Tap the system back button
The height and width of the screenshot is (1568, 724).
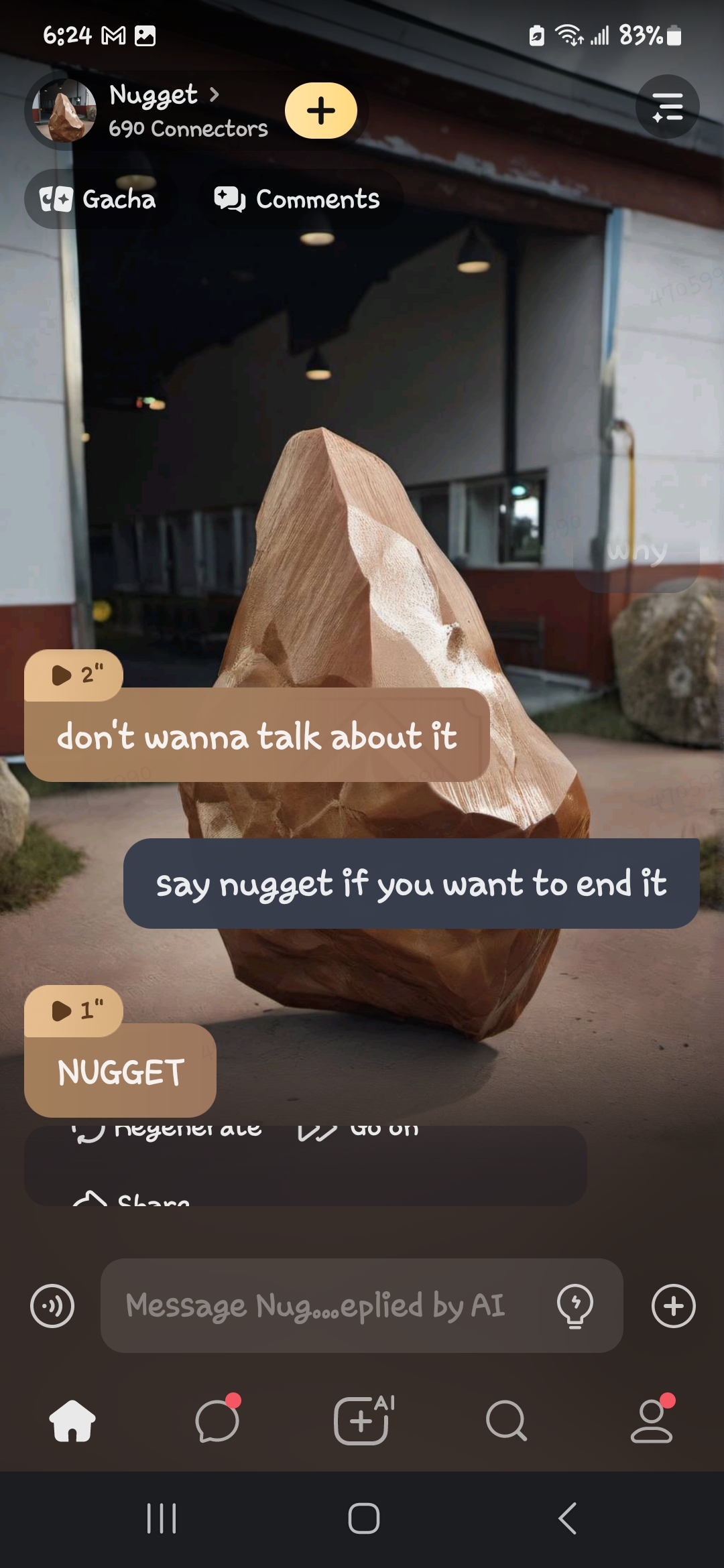567,1518
